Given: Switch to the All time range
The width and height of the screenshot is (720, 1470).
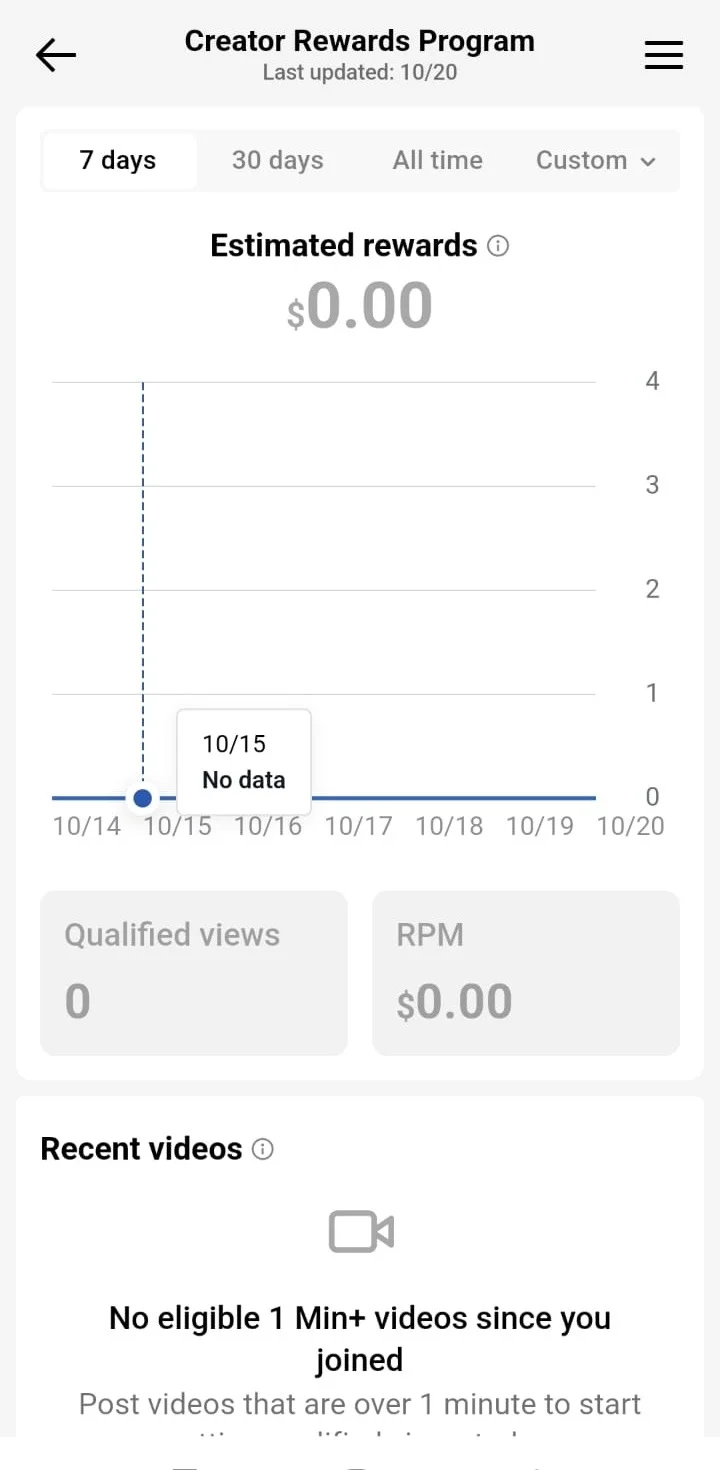Looking at the screenshot, I should (x=438, y=160).
